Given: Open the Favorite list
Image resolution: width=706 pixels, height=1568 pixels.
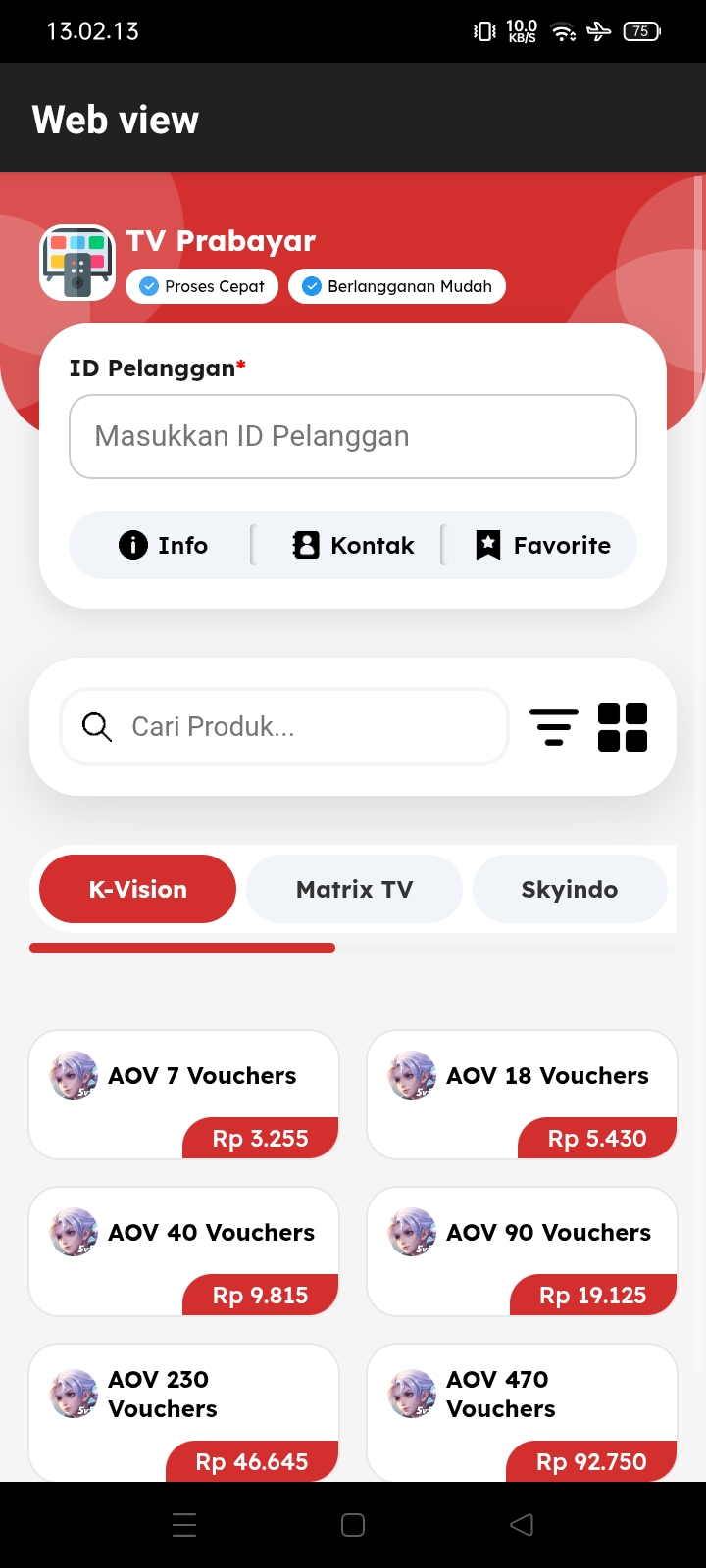Looking at the screenshot, I should point(542,545).
